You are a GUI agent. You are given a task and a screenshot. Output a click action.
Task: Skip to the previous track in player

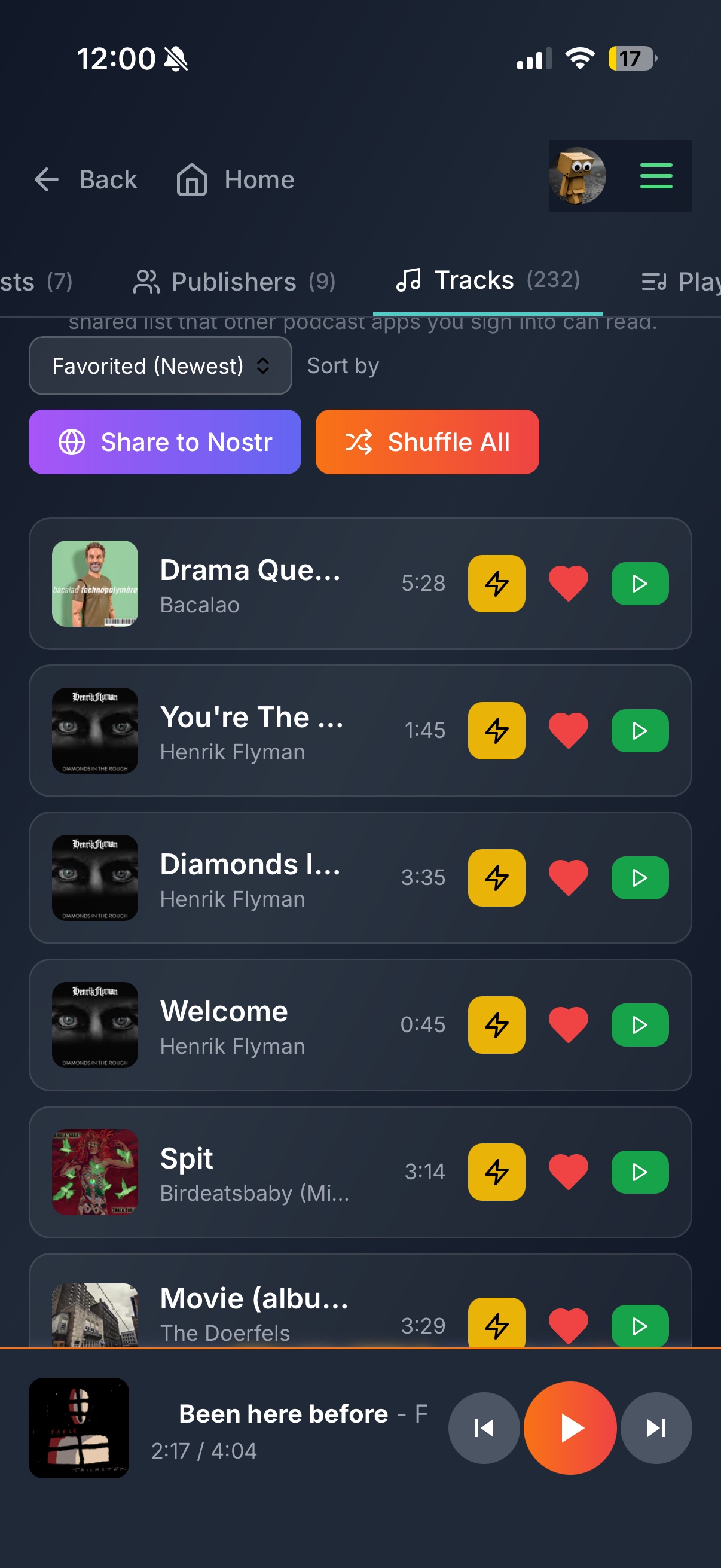[484, 1428]
